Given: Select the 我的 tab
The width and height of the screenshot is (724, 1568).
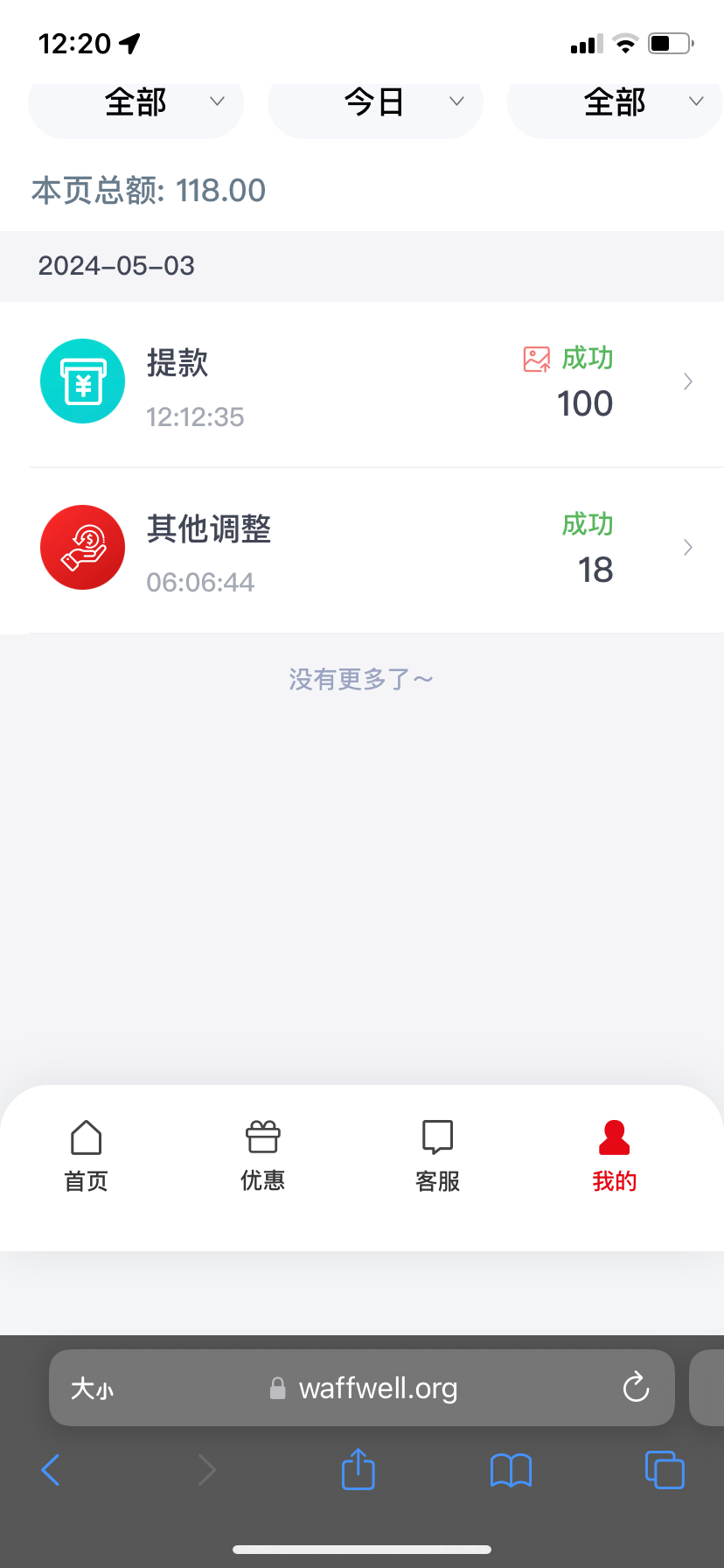Looking at the screenshot, I should pyautogui.click(x=614, y=1155).
